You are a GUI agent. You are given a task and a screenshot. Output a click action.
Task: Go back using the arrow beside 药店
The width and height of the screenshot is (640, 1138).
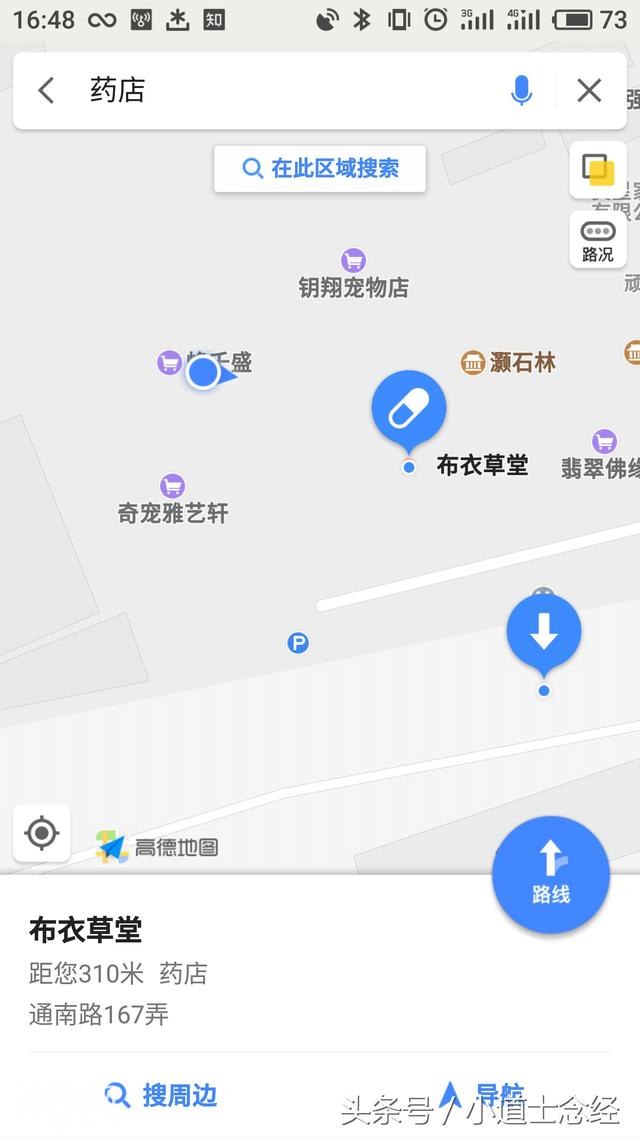coord(46,91)
